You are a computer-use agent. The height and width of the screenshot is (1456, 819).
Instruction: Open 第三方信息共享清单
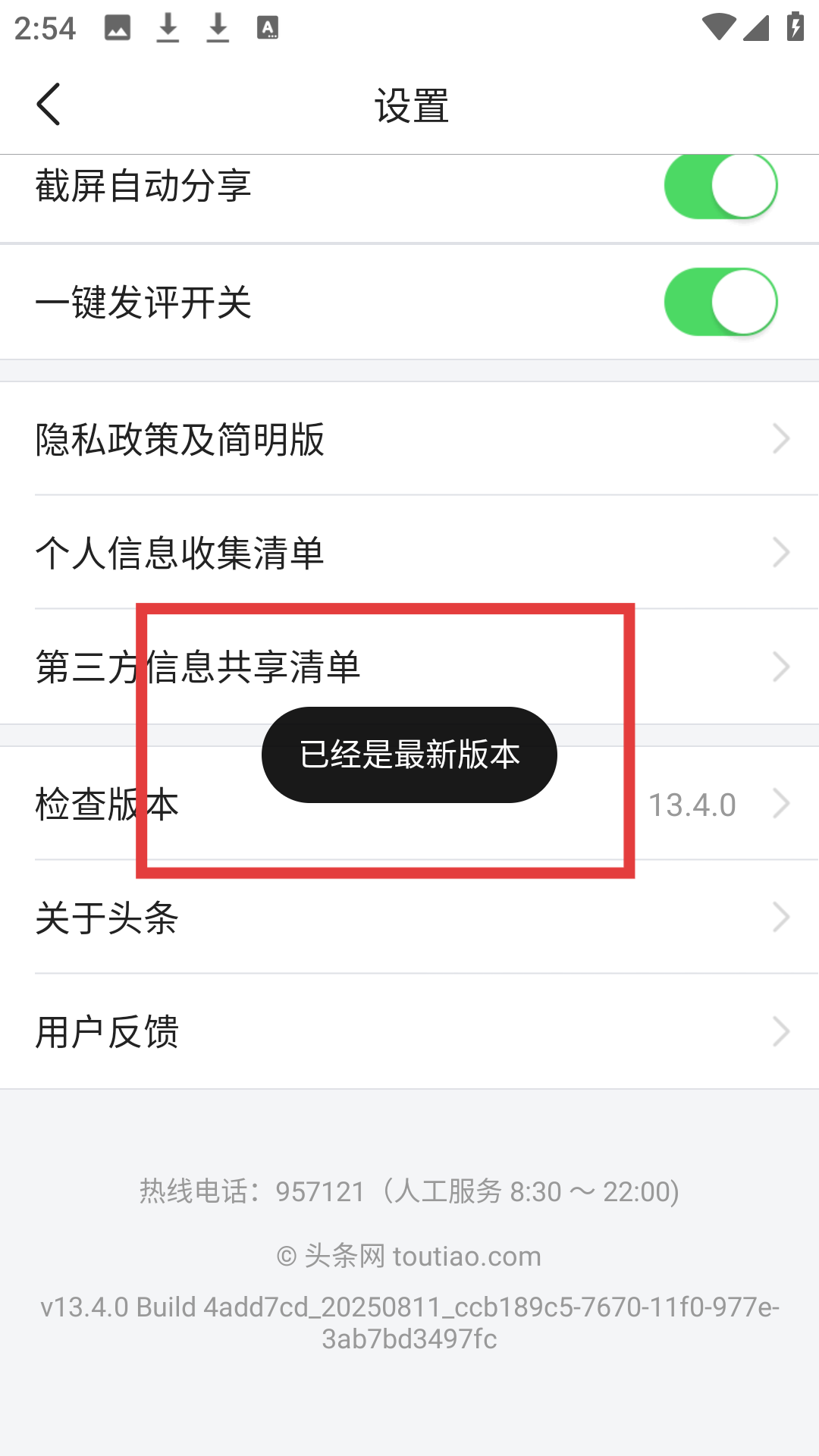click(x=409, y=667)
